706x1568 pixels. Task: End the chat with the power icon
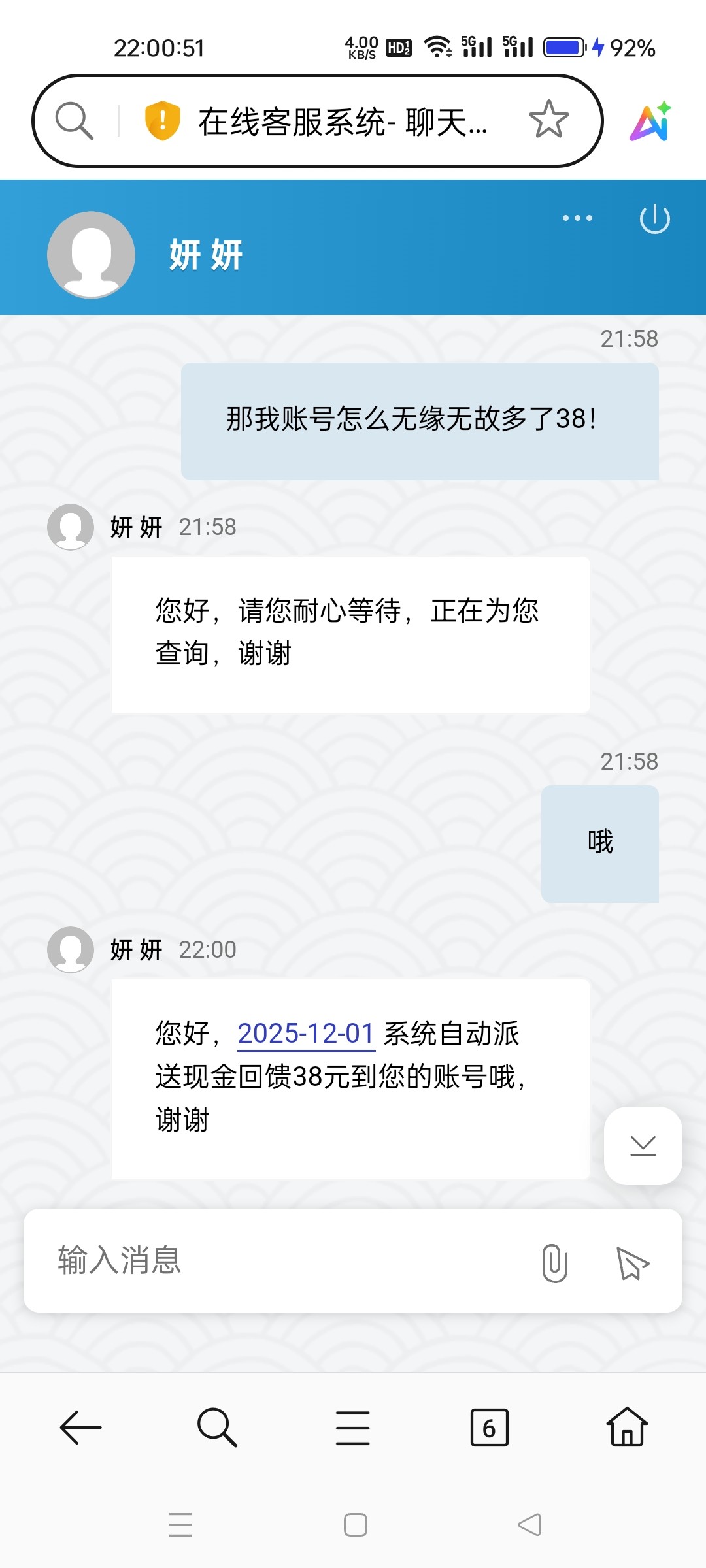(654, 219)
